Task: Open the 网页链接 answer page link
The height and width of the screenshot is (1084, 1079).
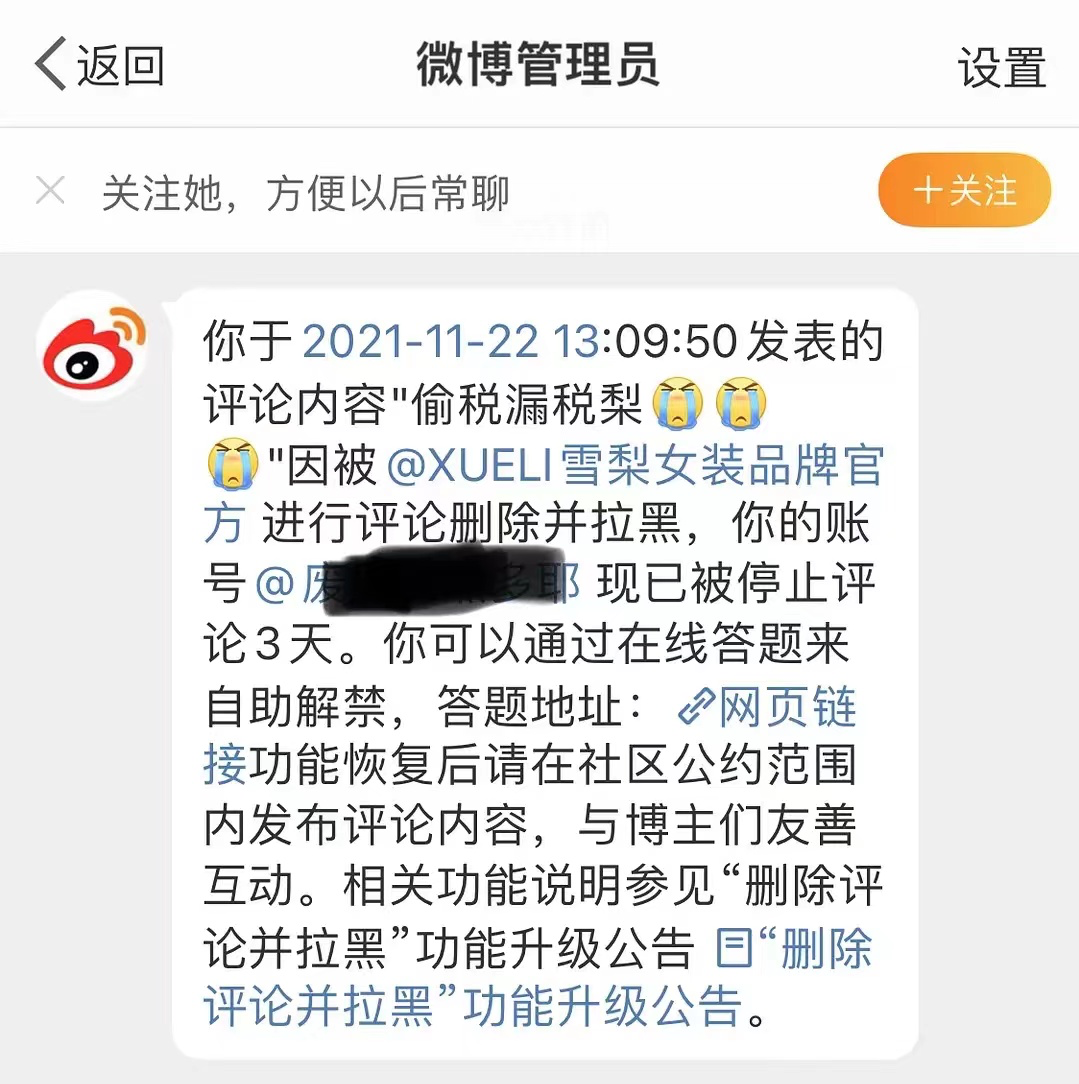Action: click(768, 708)
